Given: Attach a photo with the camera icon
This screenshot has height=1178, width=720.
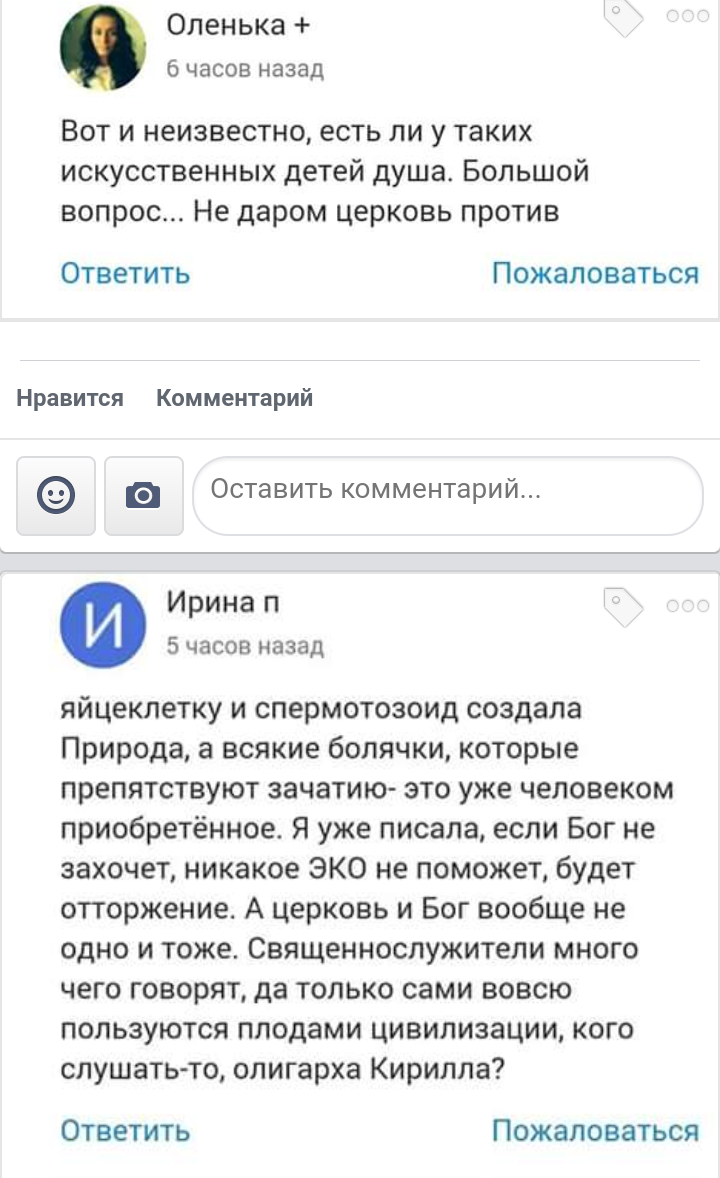Looking at the screenshot, I should [143, 495].
